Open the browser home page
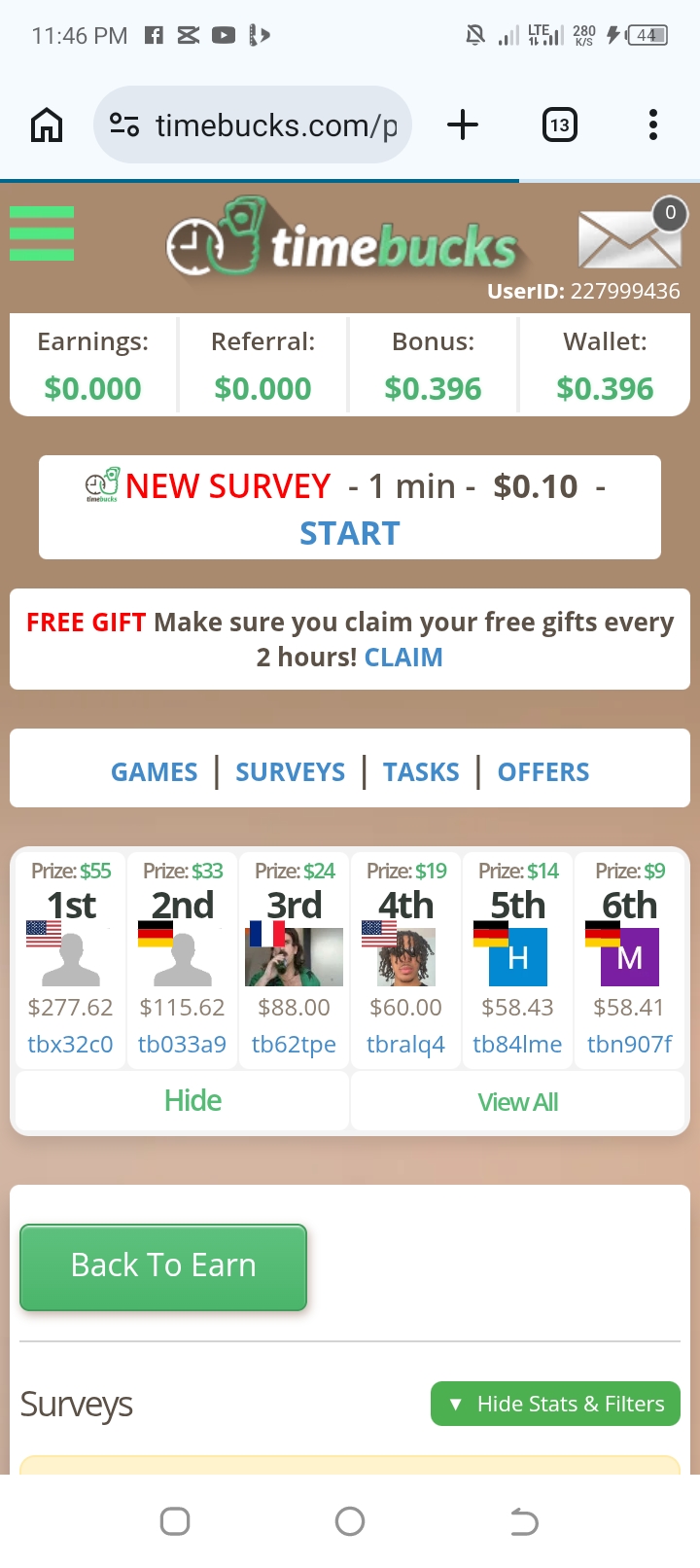 coord(47,125)
